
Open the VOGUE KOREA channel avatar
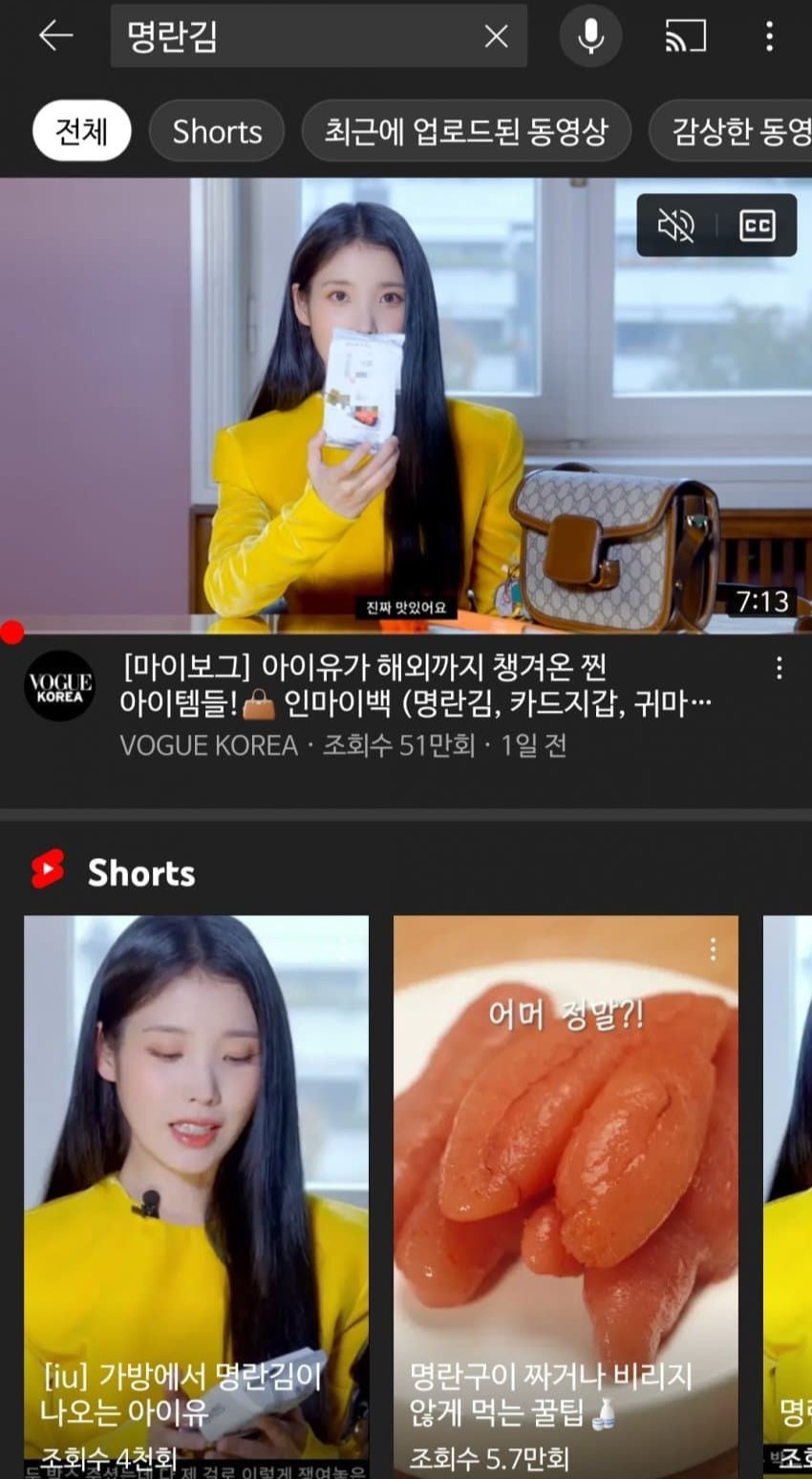pos(59,685)
